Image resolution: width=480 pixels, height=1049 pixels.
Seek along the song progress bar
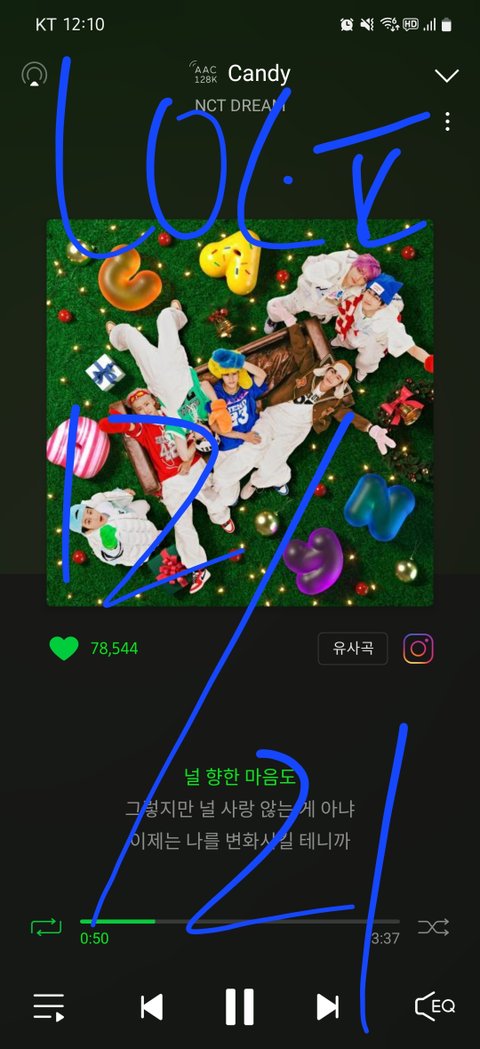tap(240, 921)
